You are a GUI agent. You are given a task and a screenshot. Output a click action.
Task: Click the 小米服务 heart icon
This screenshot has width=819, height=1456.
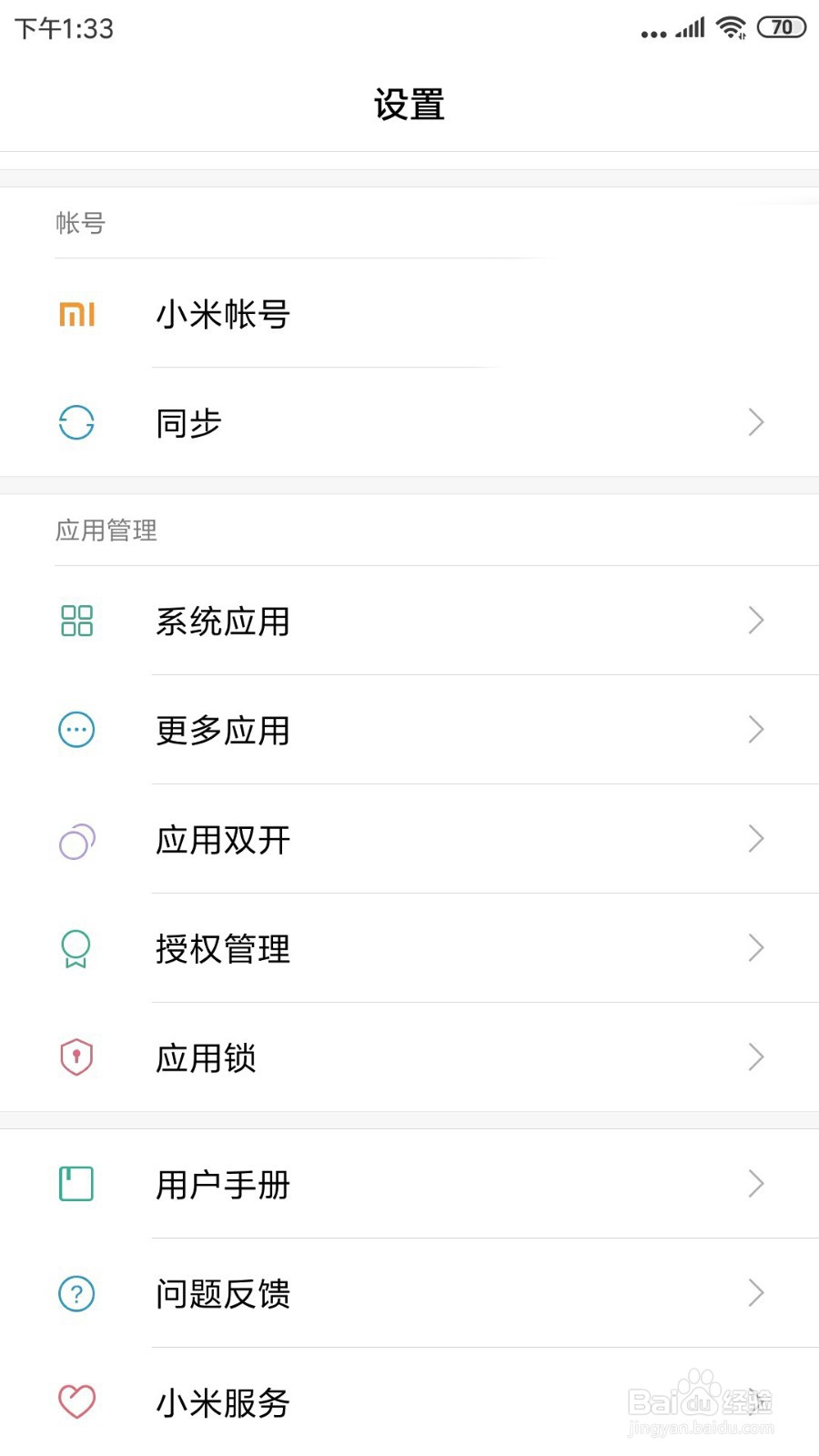[x=76, y=1403]
